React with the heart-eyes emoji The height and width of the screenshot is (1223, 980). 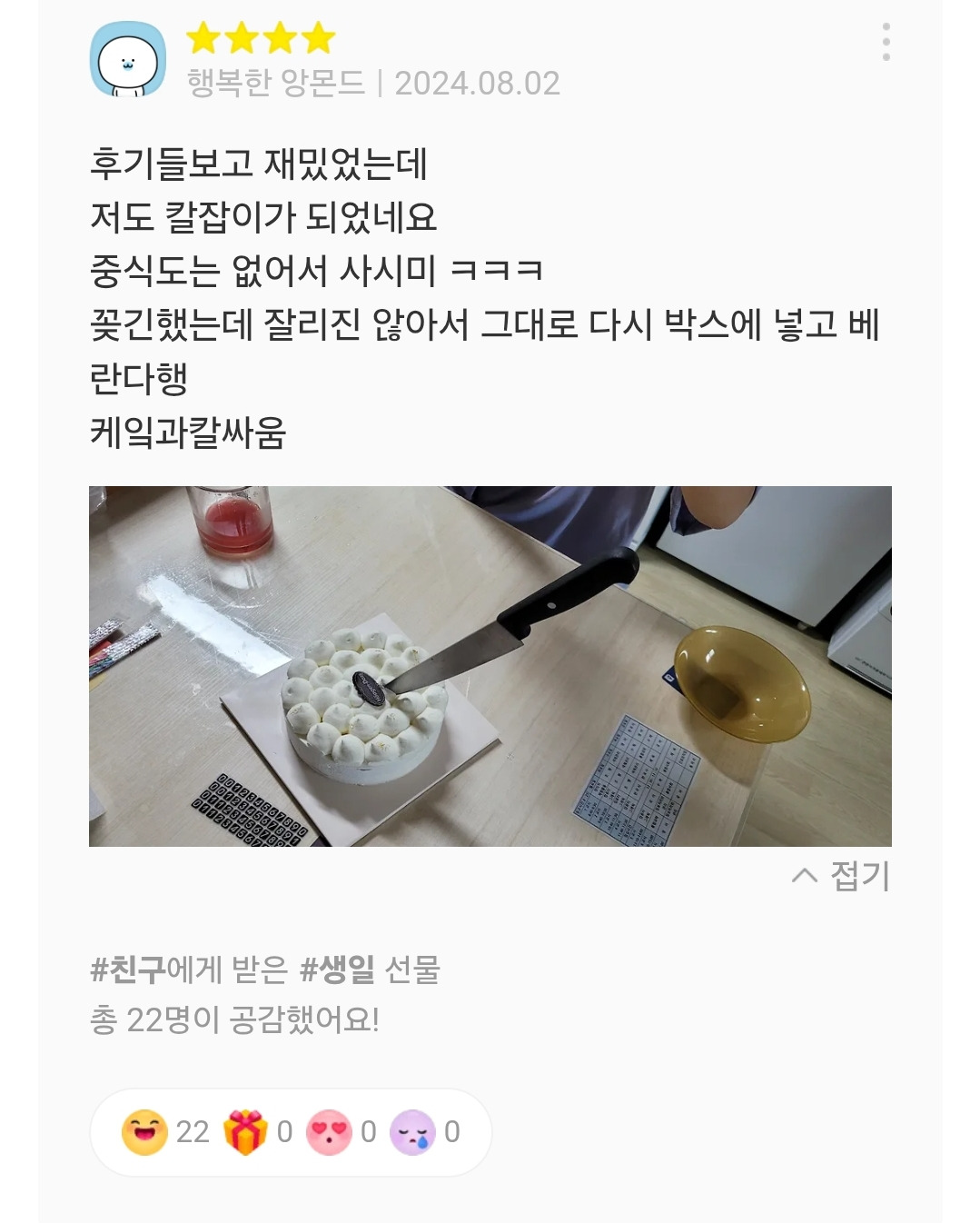tap(329, 1132)
